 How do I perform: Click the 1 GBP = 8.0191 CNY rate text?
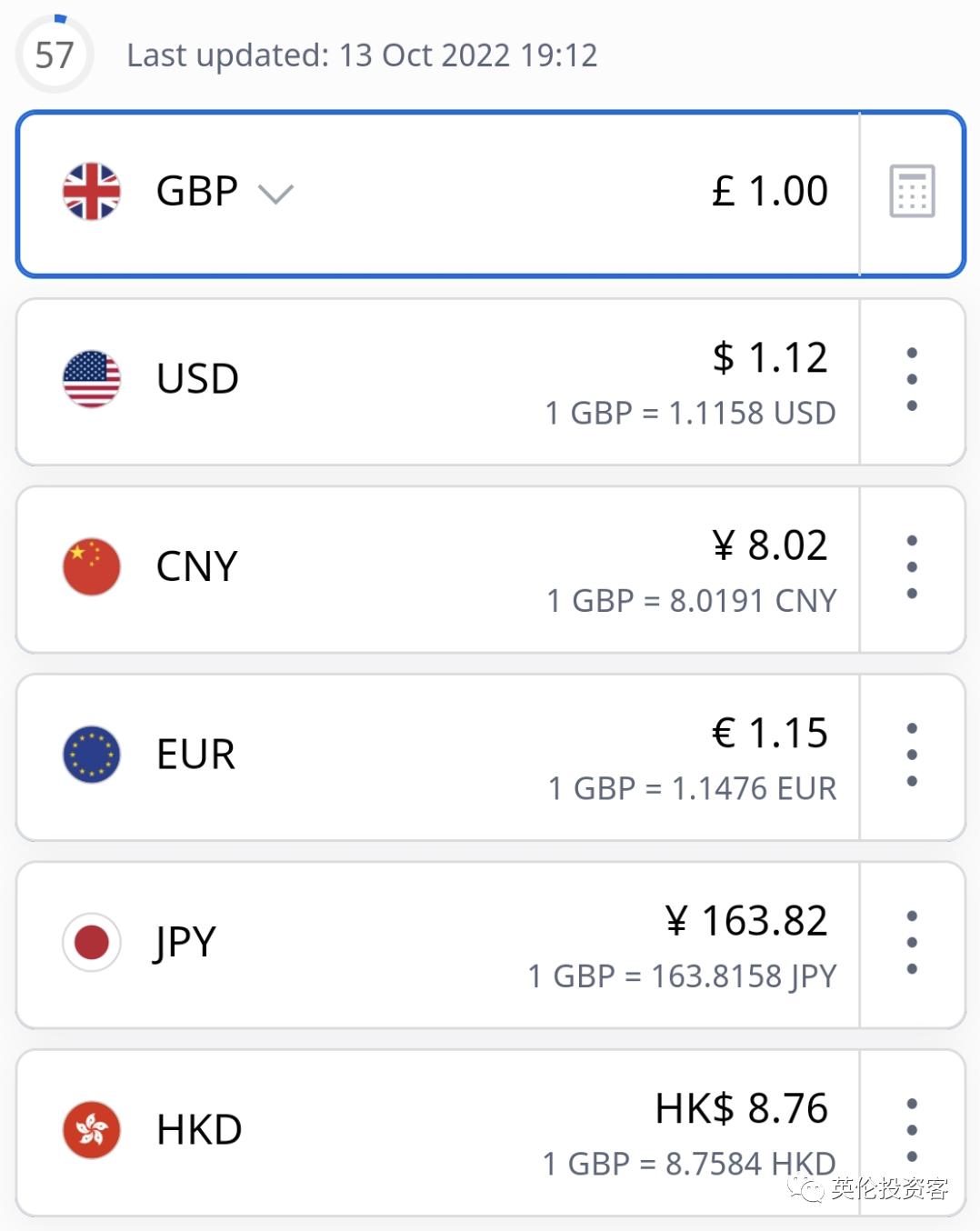[x=689, y=600]
